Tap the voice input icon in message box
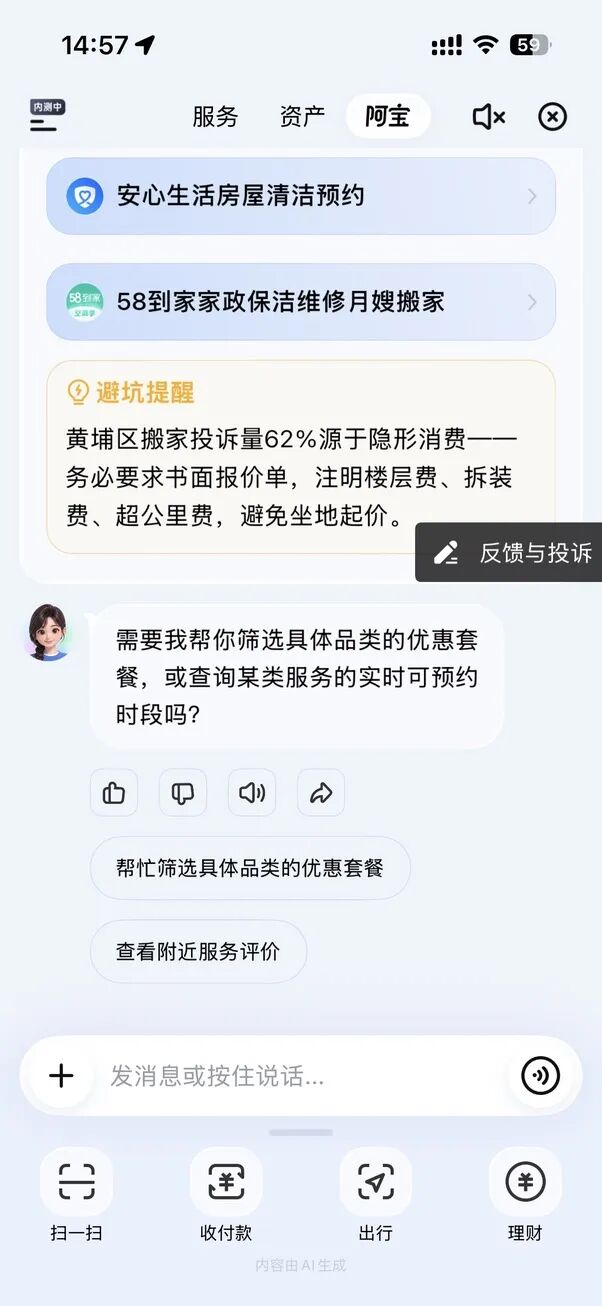602x1306 pixels. (541, 1076)
